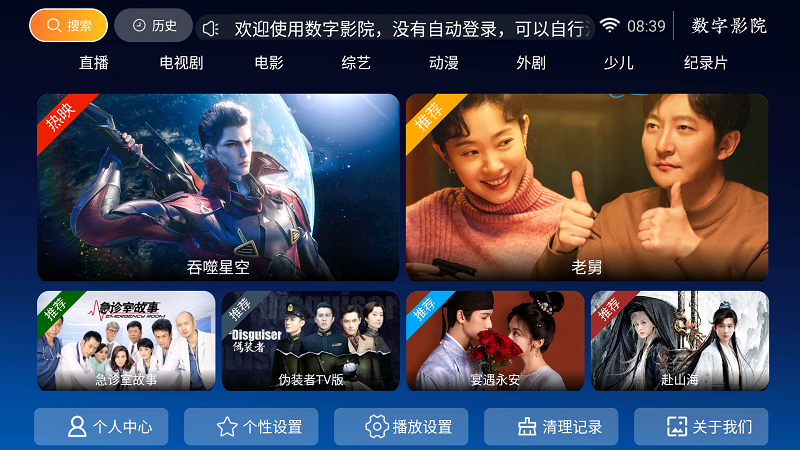Open the 老舅 recommended card
This screenshot has height=450, width=800.
click(x=587, y=187)
